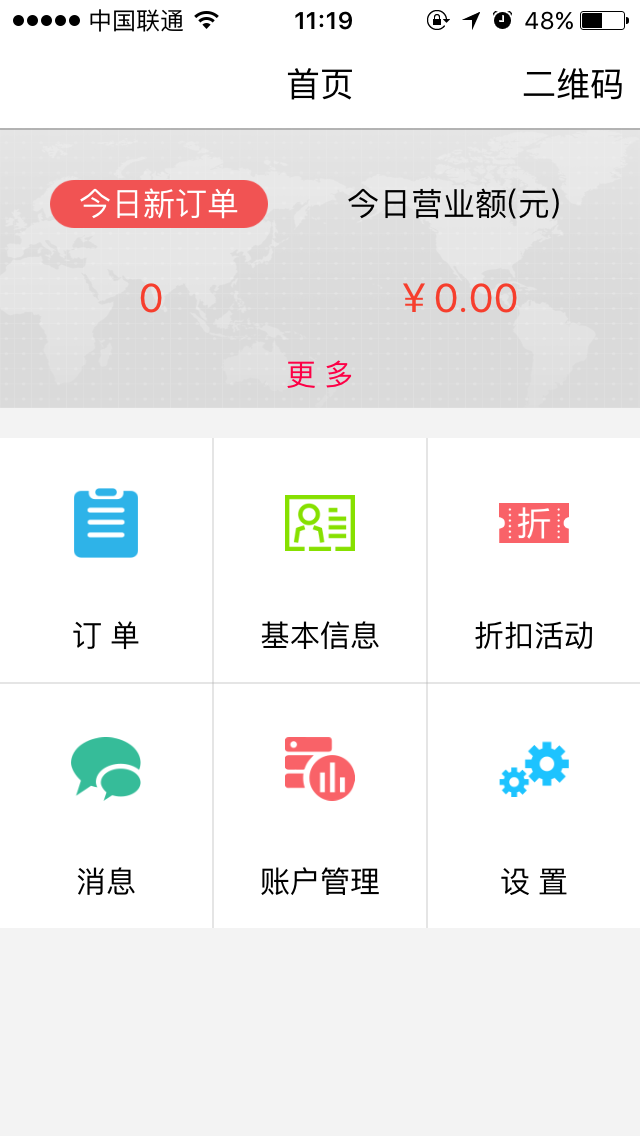Screen dimensions: 640x1136
Task: Open the 订单 orders section
Action: tap(106, 559)
